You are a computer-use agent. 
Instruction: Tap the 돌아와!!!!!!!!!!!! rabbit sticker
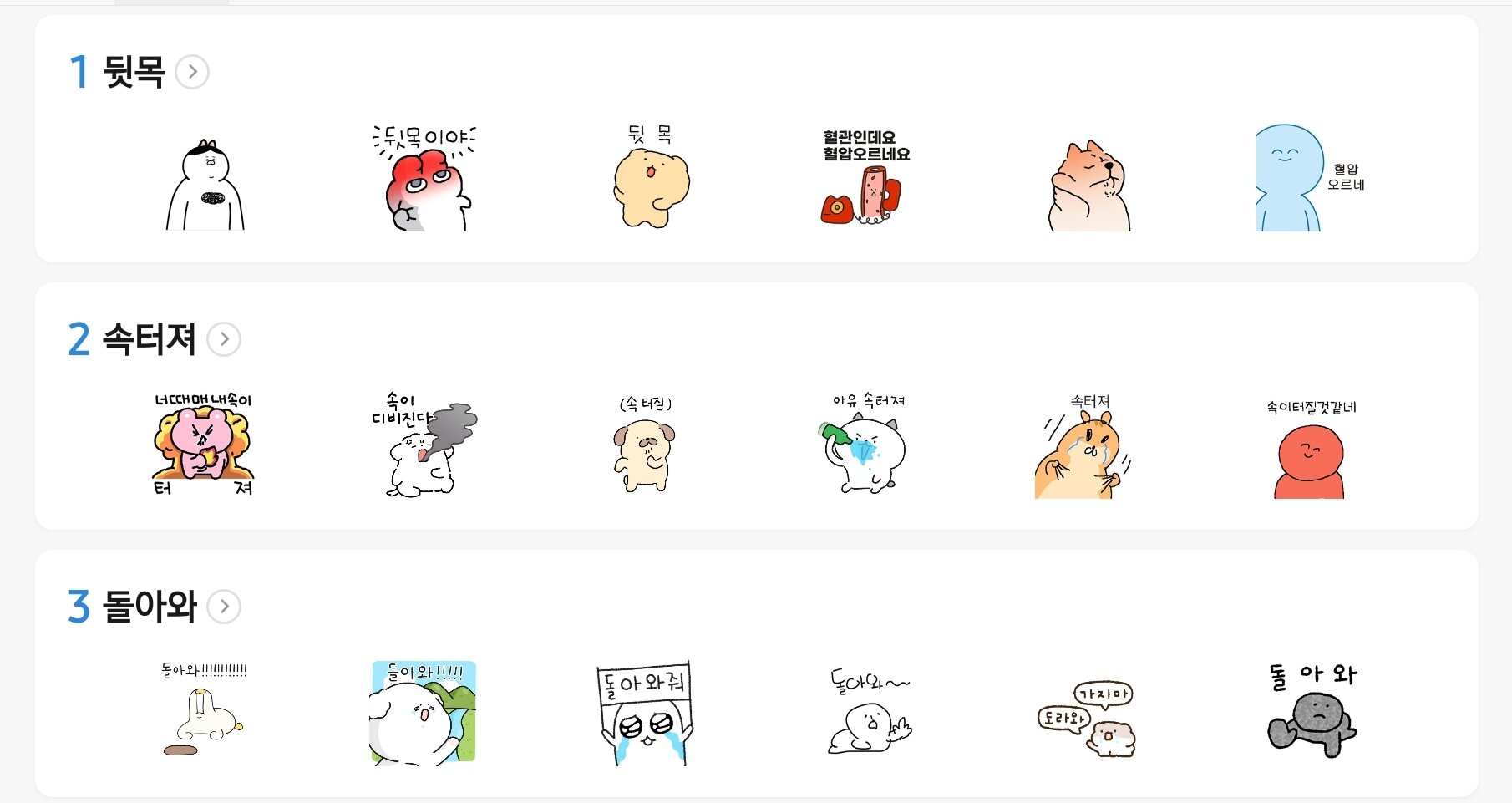[204, 710]
